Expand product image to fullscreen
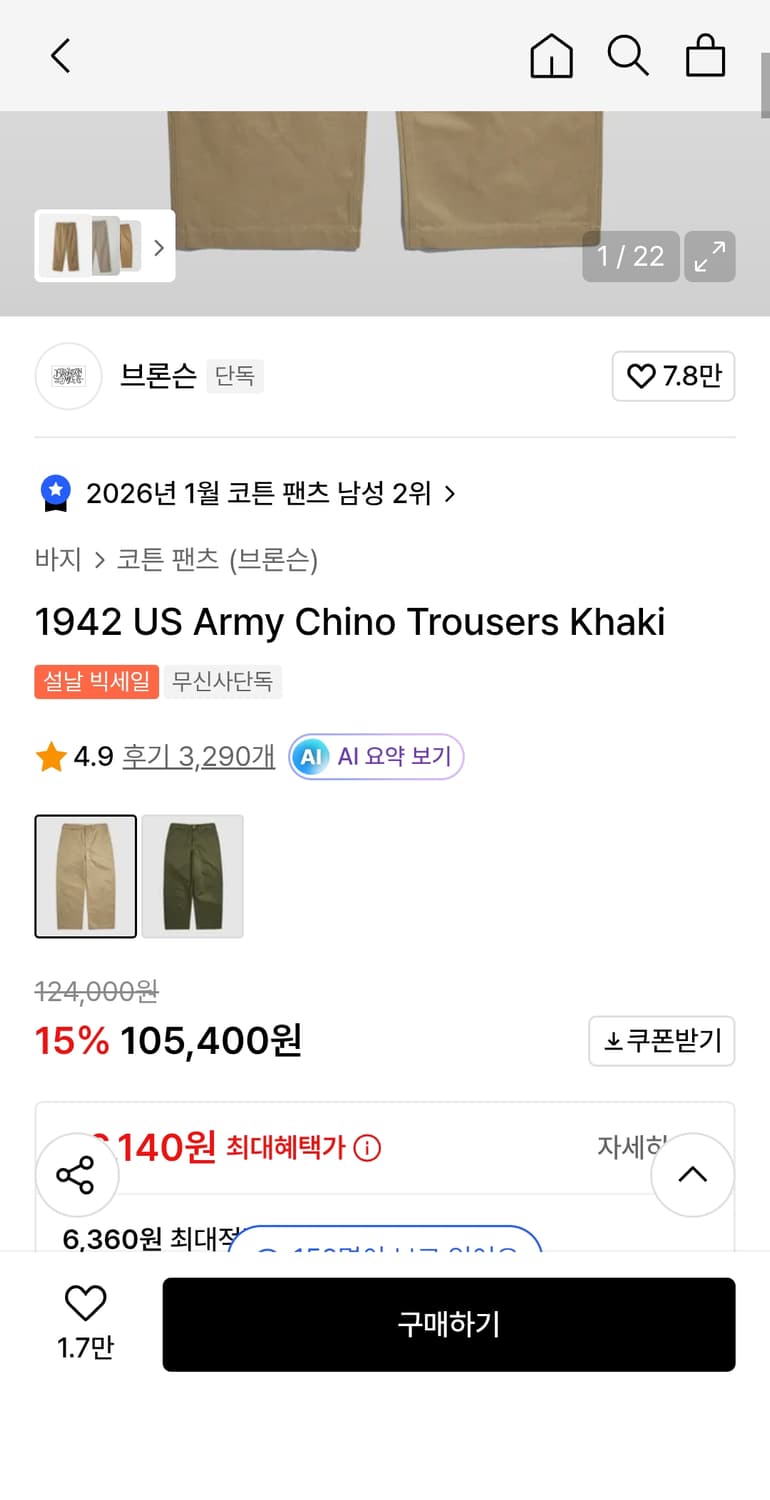 [710, 256]
